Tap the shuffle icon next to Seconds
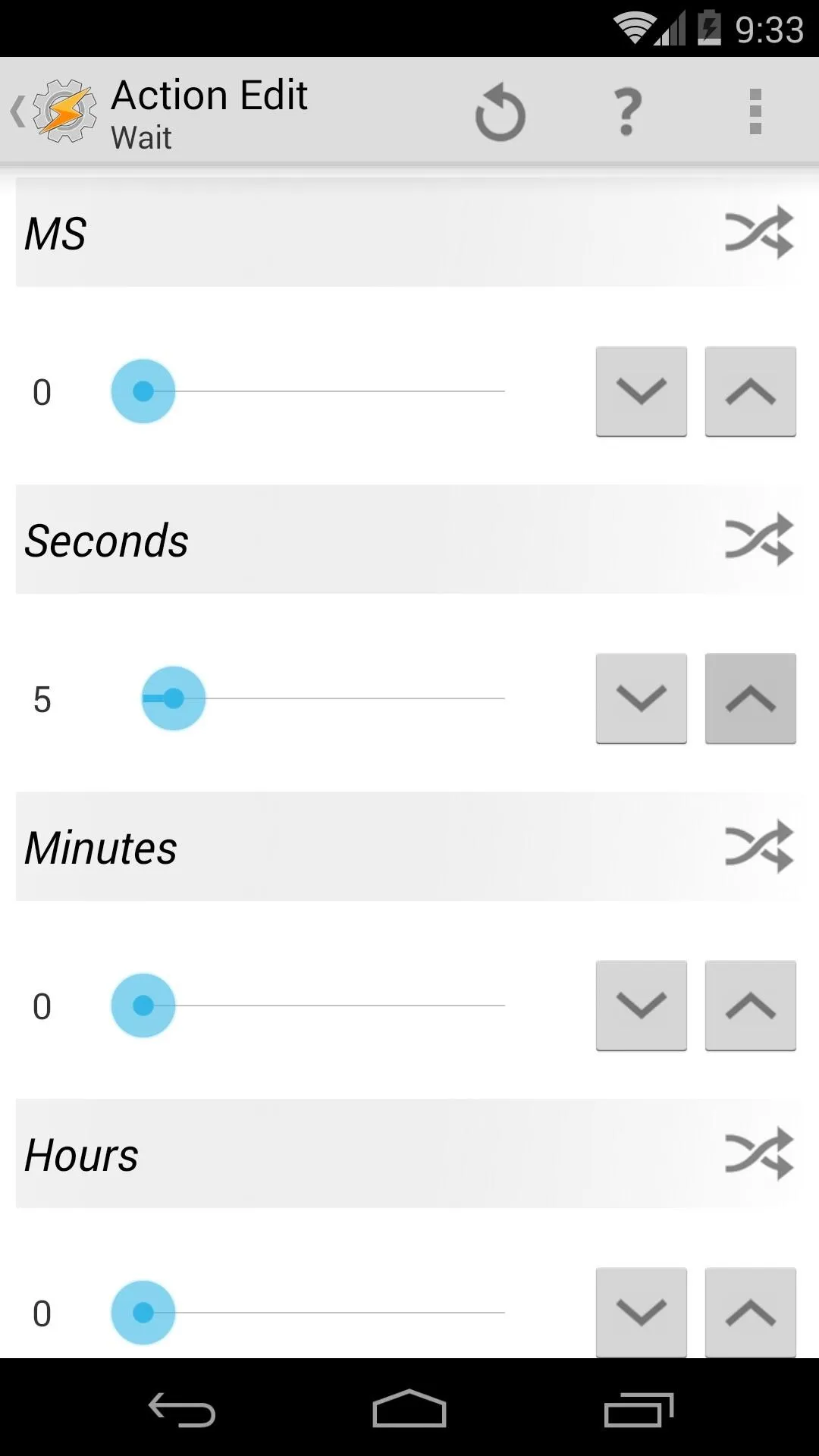Viewport: 819px width, 1456px height. (759, 539)
